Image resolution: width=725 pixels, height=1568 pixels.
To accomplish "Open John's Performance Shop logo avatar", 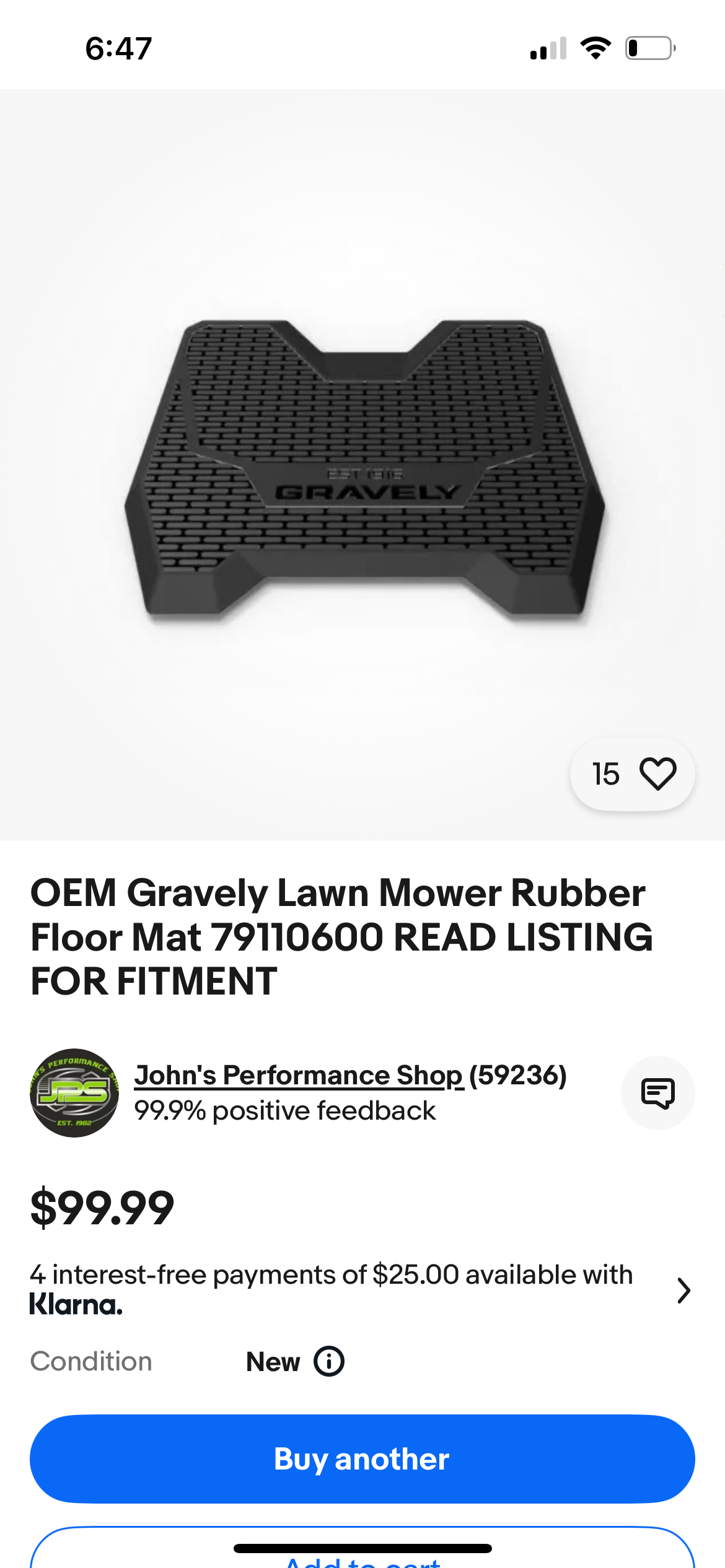I will pyautogui.click(x=74, y=1093).
